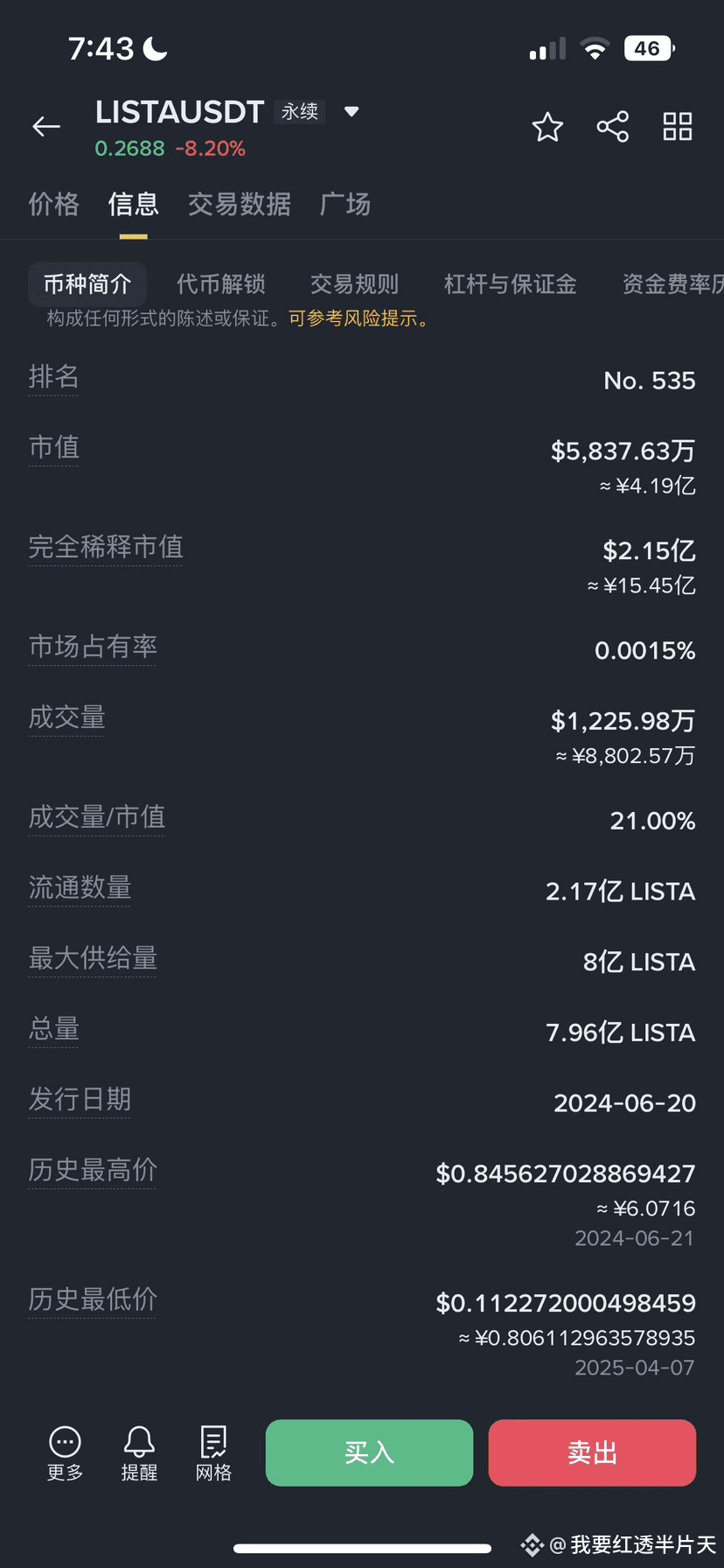Share this trading pair
The height and width of the screenshot is (1568, 724).
point(613,127)
